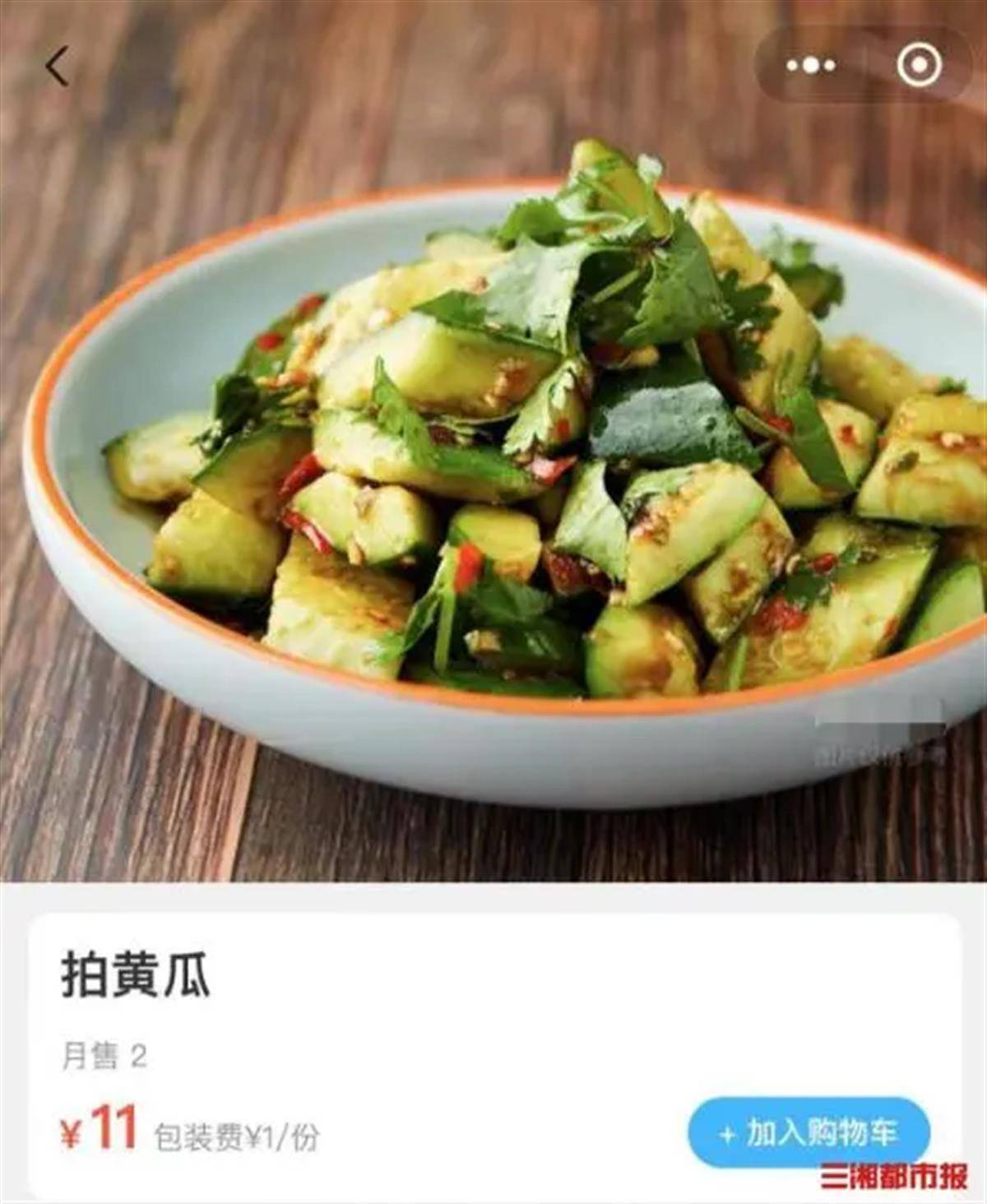Tap 加入购物车 to add 拍黄瓜
The width and height of the screenshot is (987, 1204).
click(x=809, y=1133)
